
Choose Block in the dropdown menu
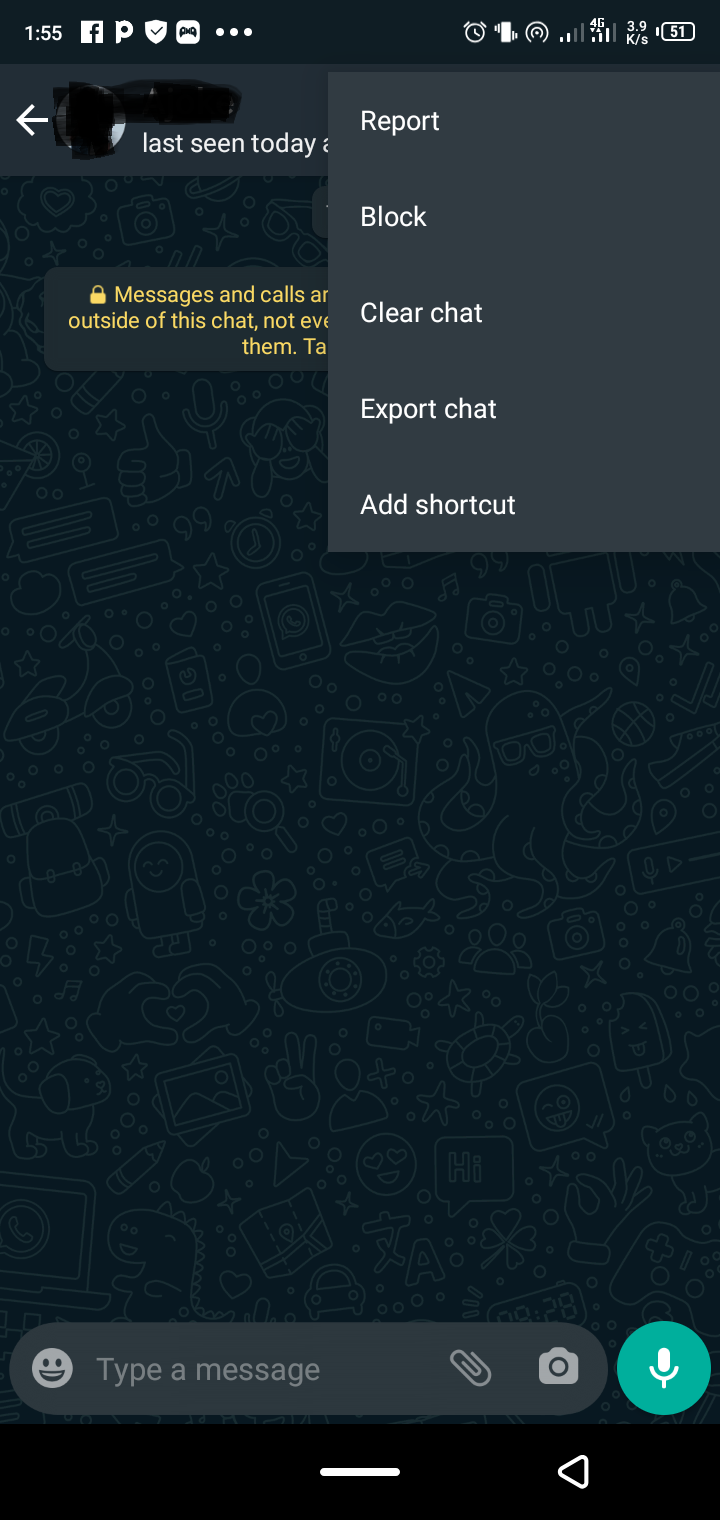pos(394,217)
